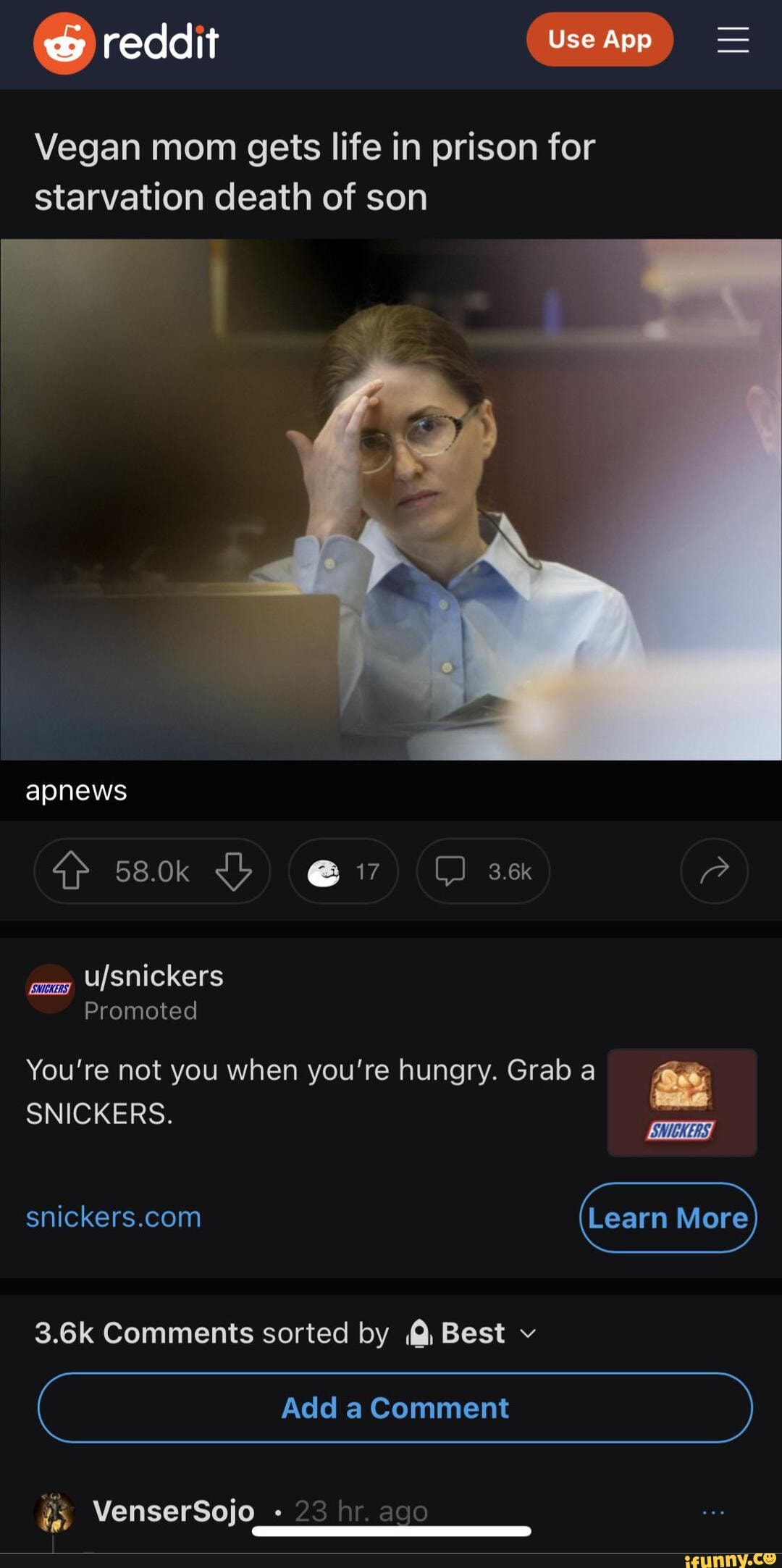Change comment sorting from Best
The height and width of the screenshot is (1568, 782).
click(474, 1333)
